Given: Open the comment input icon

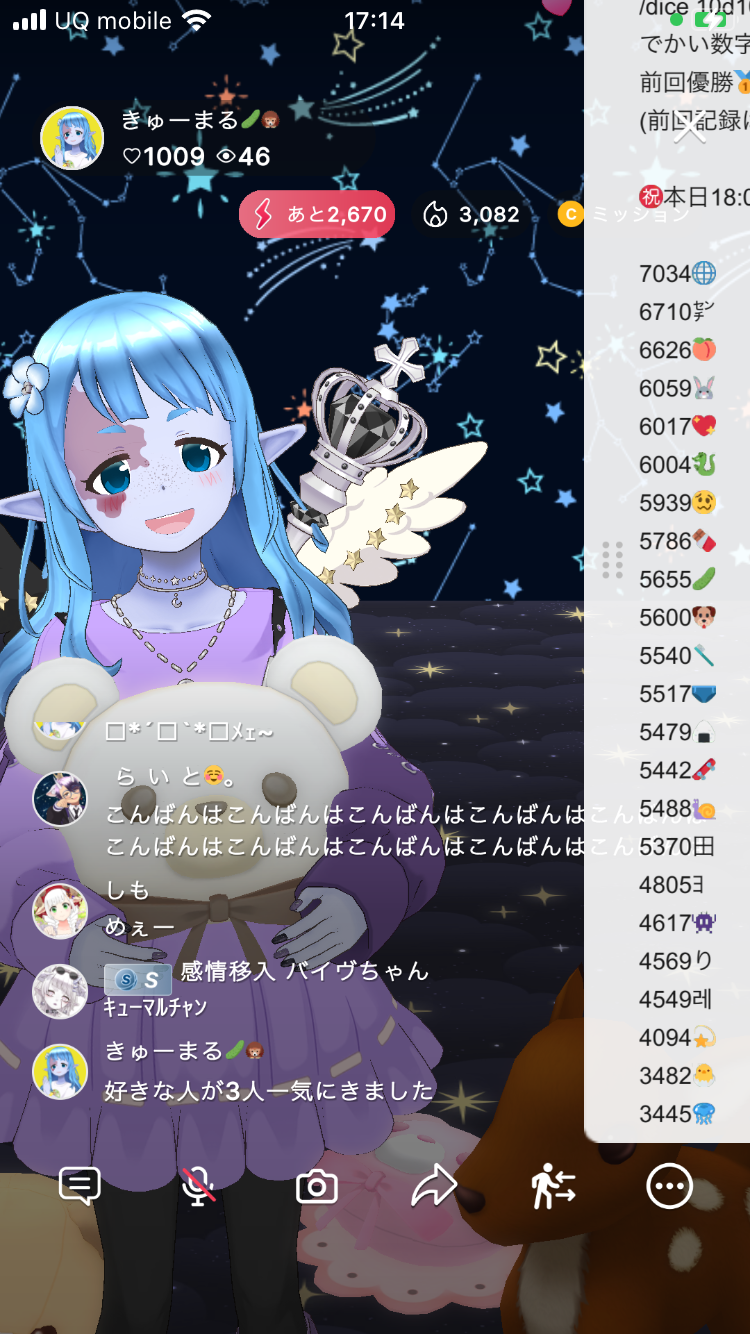Looking at the screenshot, I should pos(80,1187).
